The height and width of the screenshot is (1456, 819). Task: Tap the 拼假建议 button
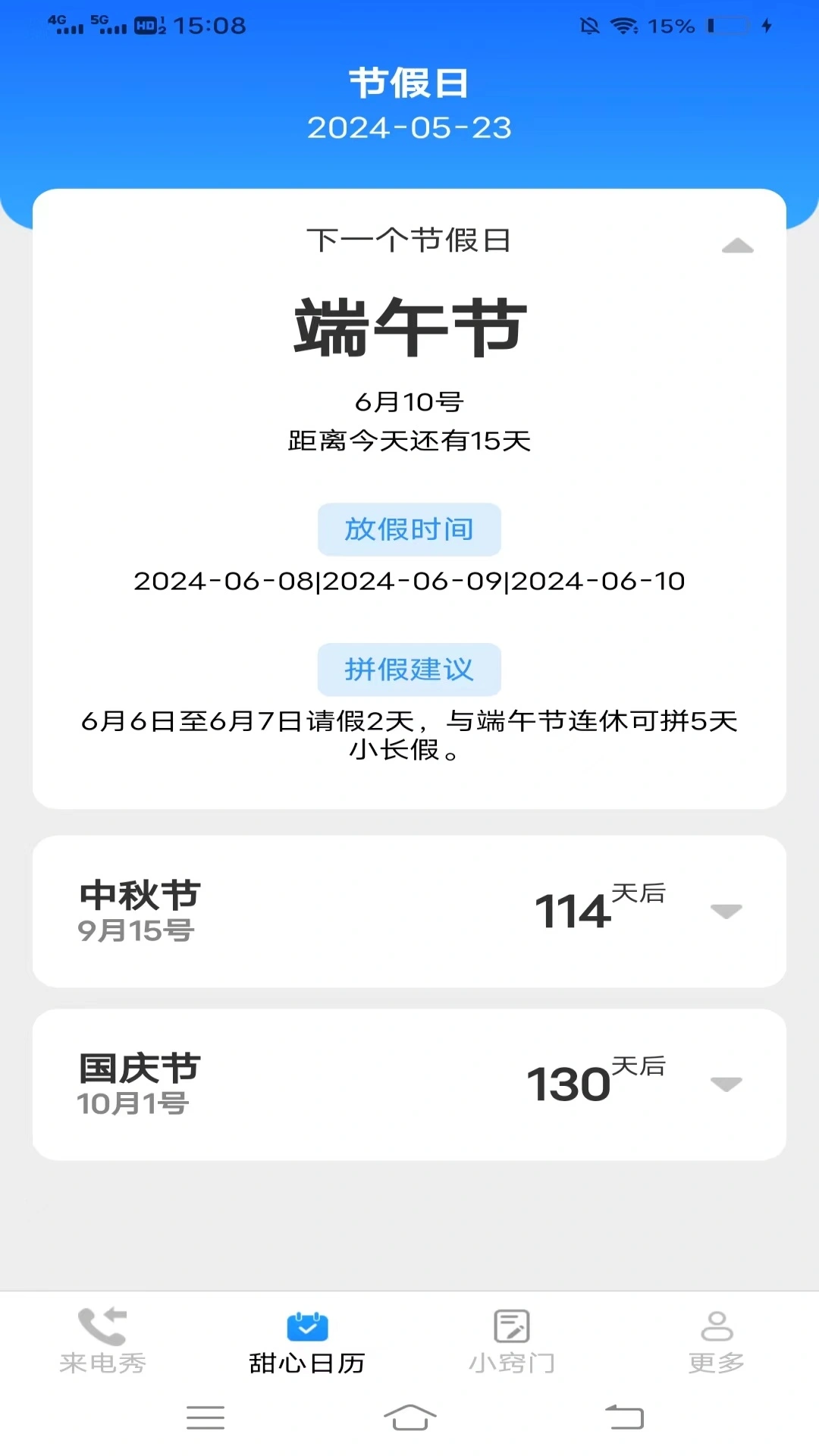[x=409, y=669]
